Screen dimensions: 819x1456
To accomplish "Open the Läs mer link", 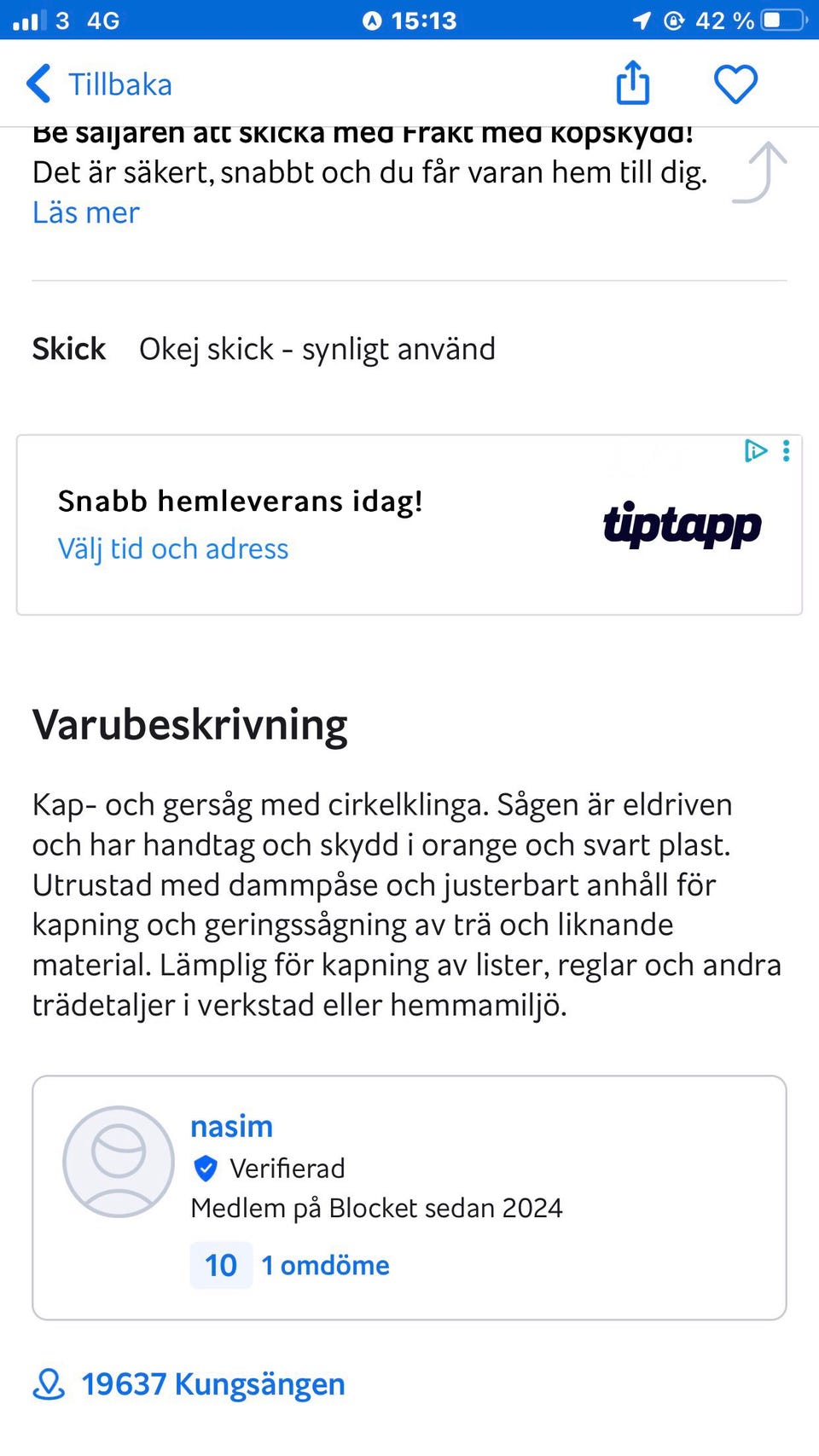I will [x=85, y=212].
